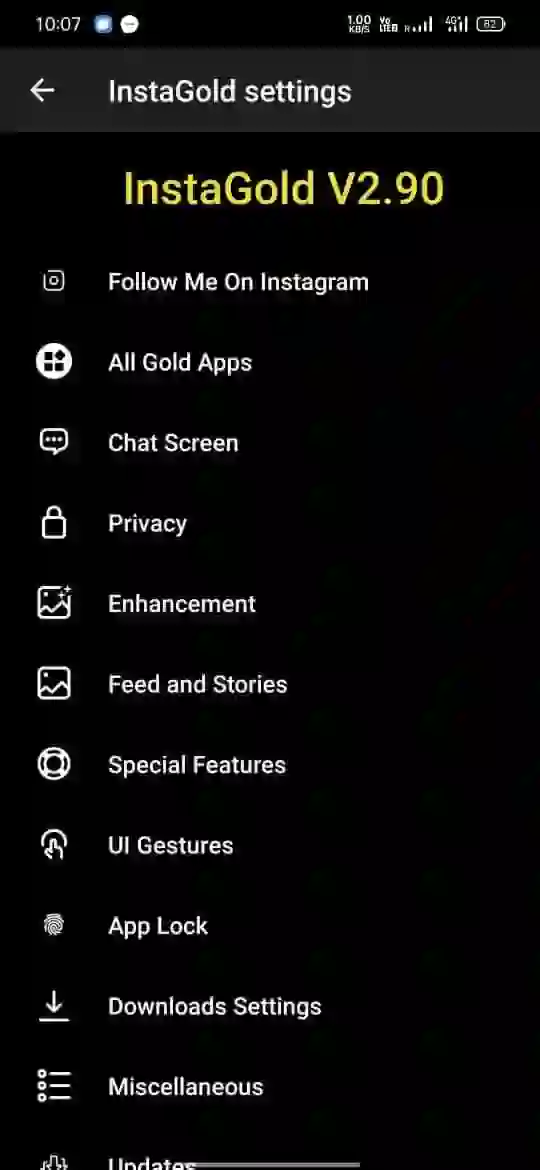Open All Gold Apps
540x1170 pixels.
(x=270, y=363)
